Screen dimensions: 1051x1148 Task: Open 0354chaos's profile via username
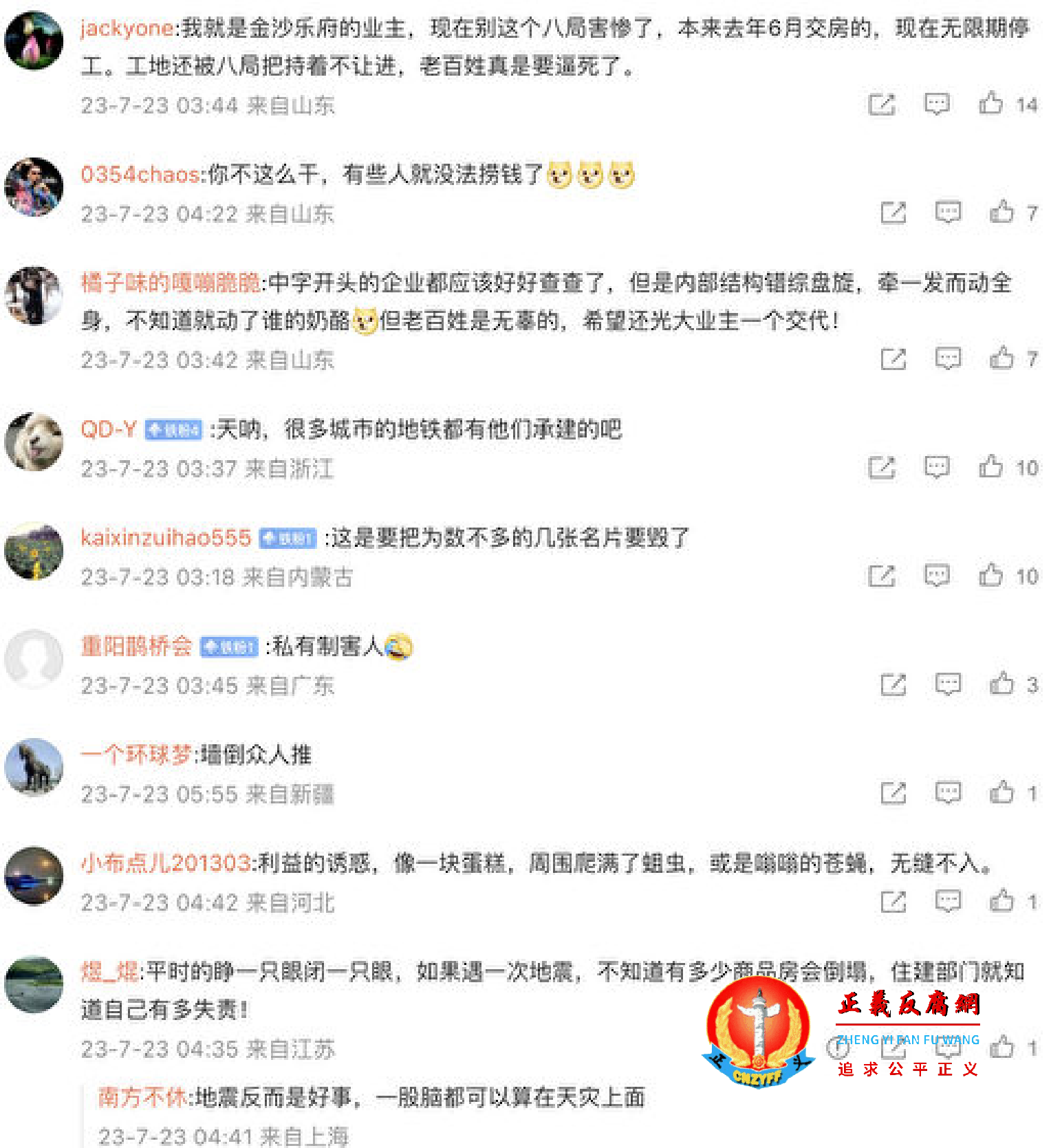click(x=140, y=175)
